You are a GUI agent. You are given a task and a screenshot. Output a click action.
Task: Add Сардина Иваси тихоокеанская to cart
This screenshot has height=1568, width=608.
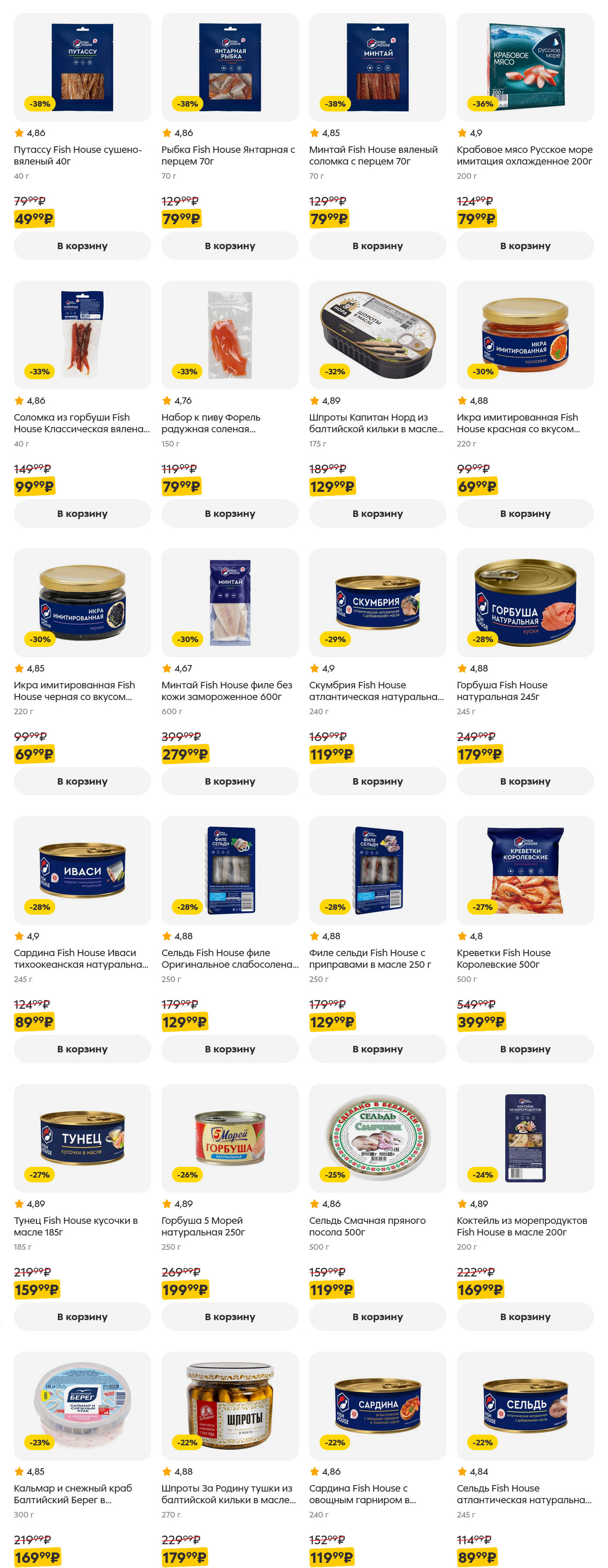pos(82,1049)
